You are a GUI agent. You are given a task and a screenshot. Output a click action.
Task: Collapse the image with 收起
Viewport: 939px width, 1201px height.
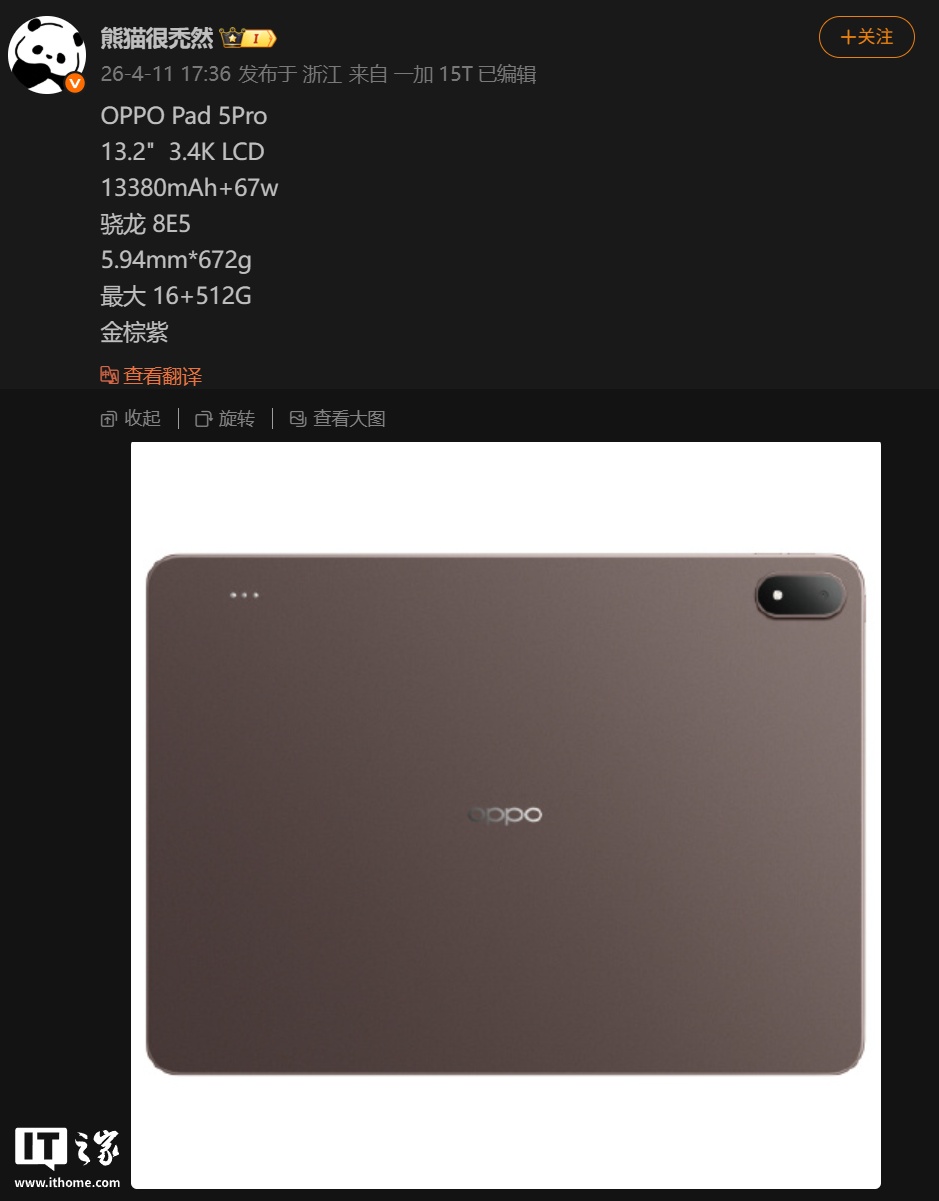tap(131, 419)
